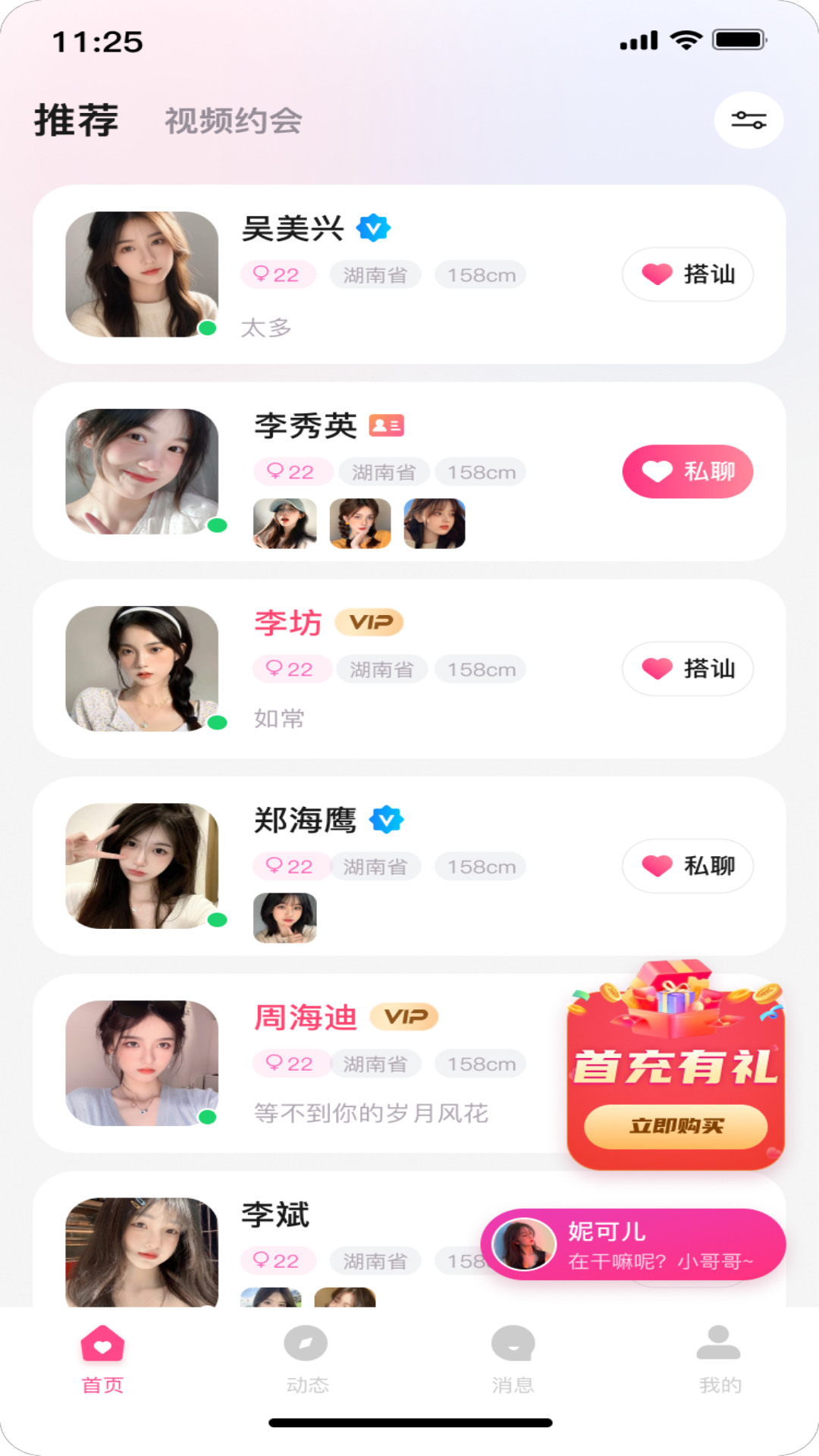Screen dimensions: 819x1456
Task: Switch to the 动态 tab
Action: click(307, 1359)
